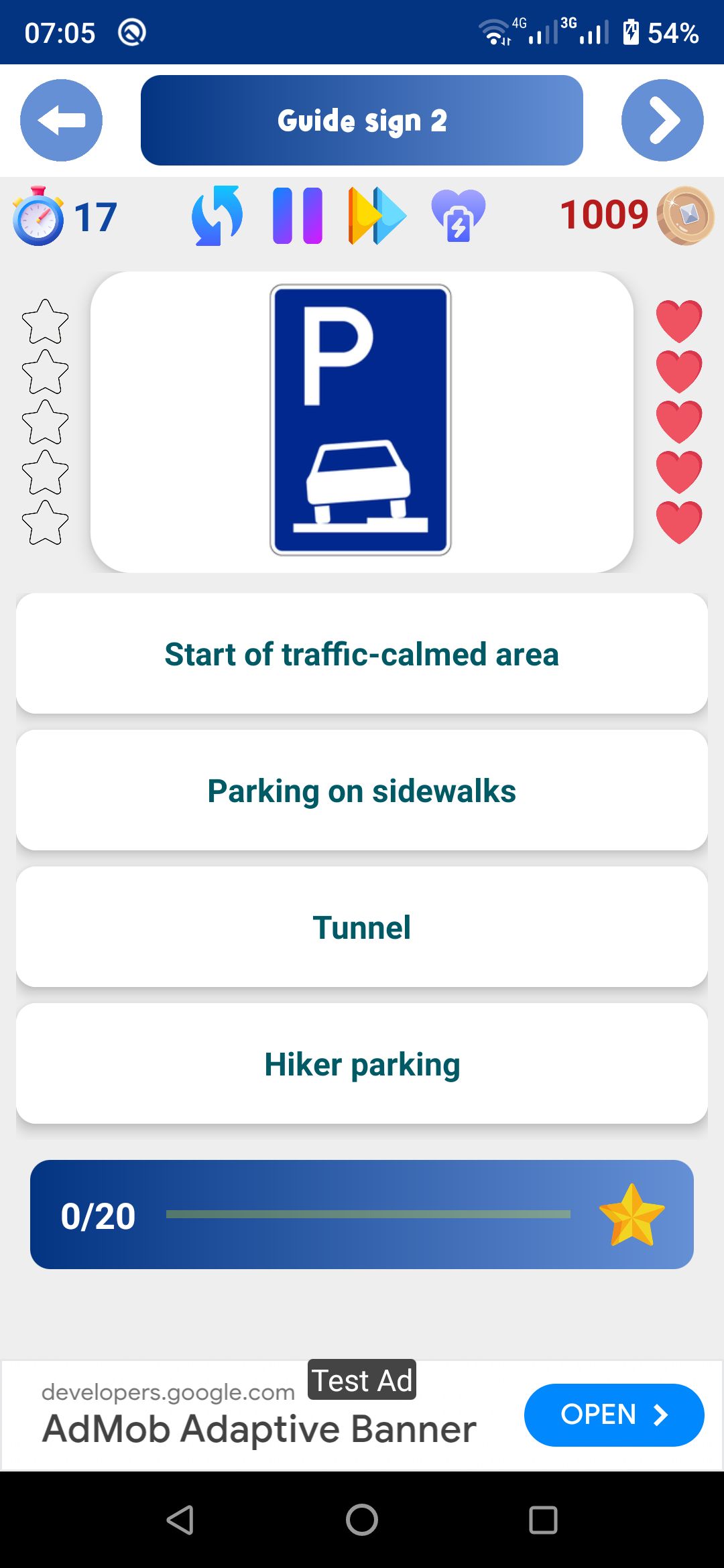
Task: Tap the blue refresh arrows icon
Action: pyautogui.click(x=217, y=216)
